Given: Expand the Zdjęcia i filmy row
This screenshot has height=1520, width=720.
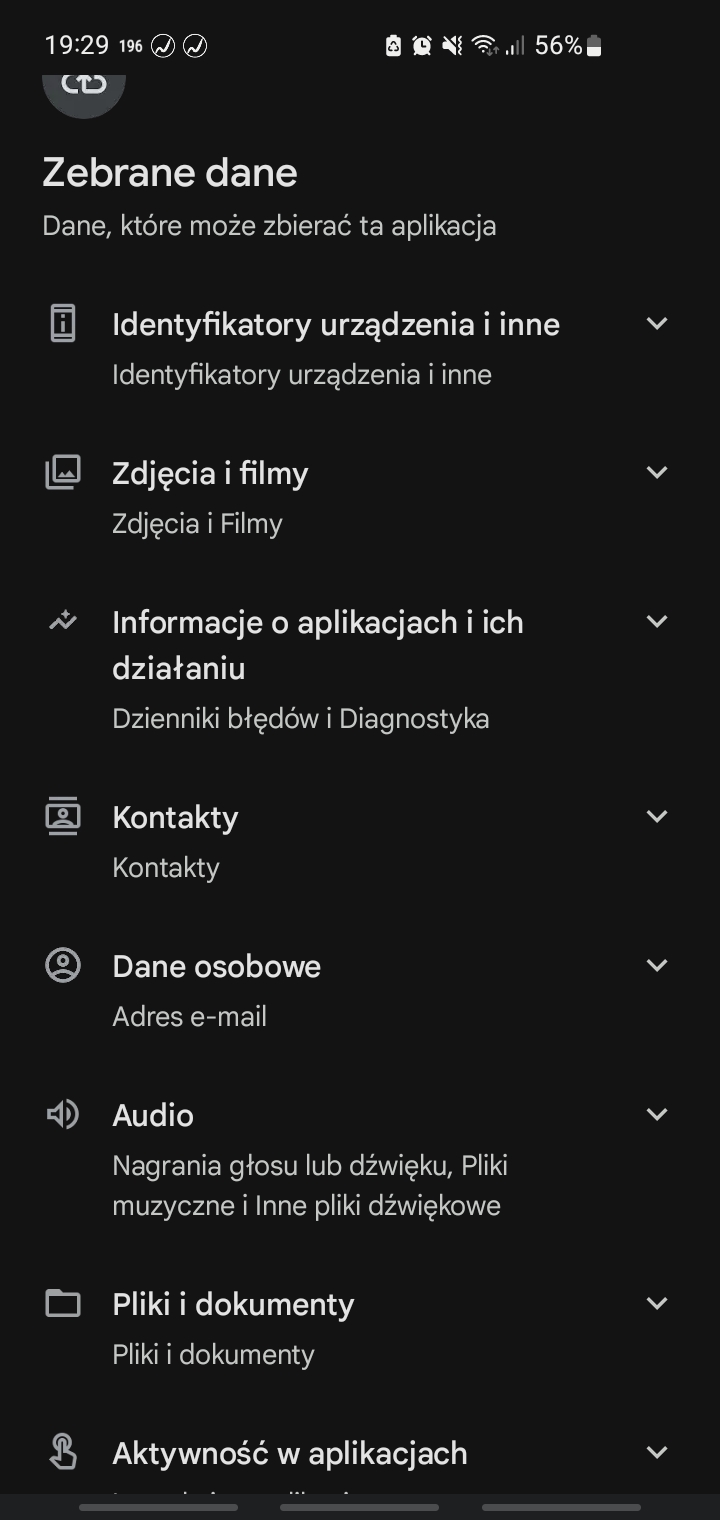Looking at the screenshot, I should [x=656, y=473].
